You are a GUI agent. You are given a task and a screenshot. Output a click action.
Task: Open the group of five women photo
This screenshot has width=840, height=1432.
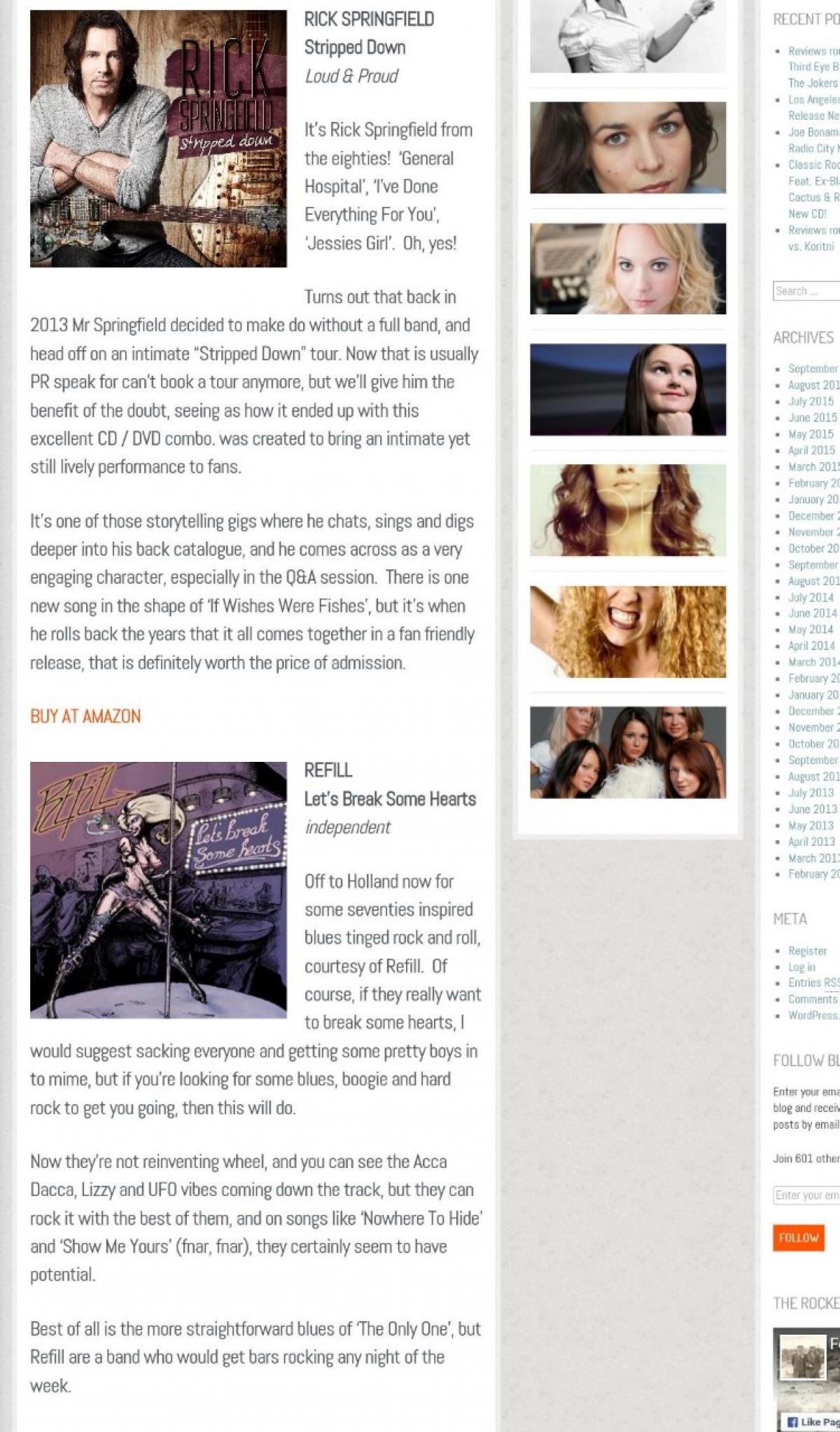tap(628, 752)
